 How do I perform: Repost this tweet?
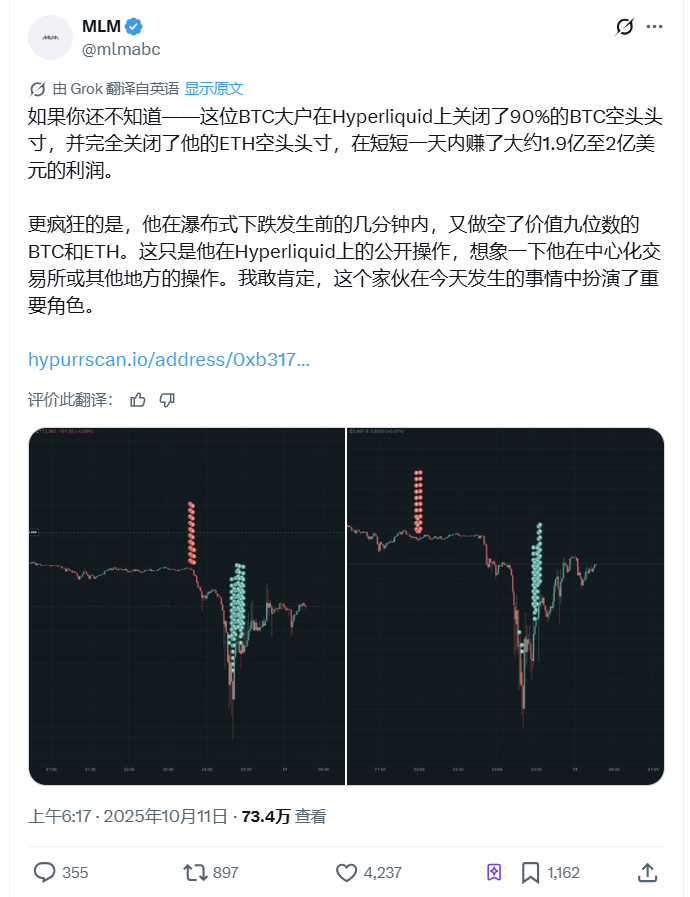(x=195, y=872)
